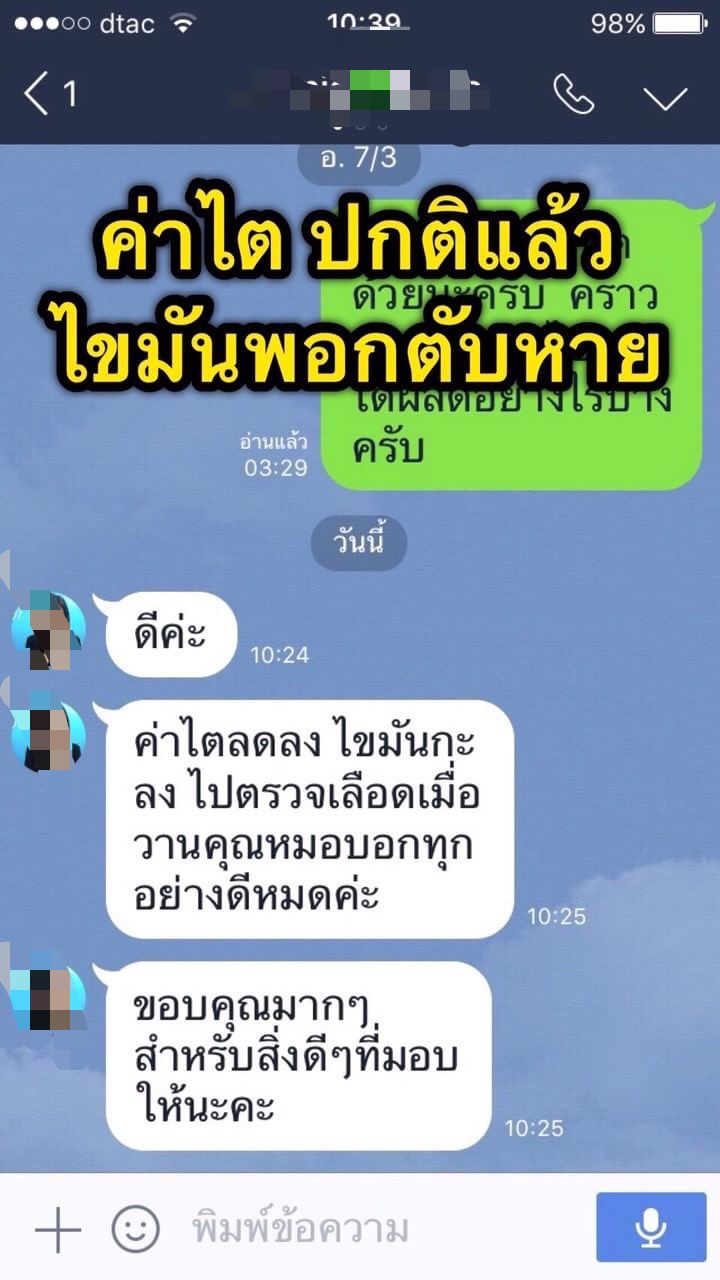Open the emoji and sticker picker

click(x=135, y=1228)
